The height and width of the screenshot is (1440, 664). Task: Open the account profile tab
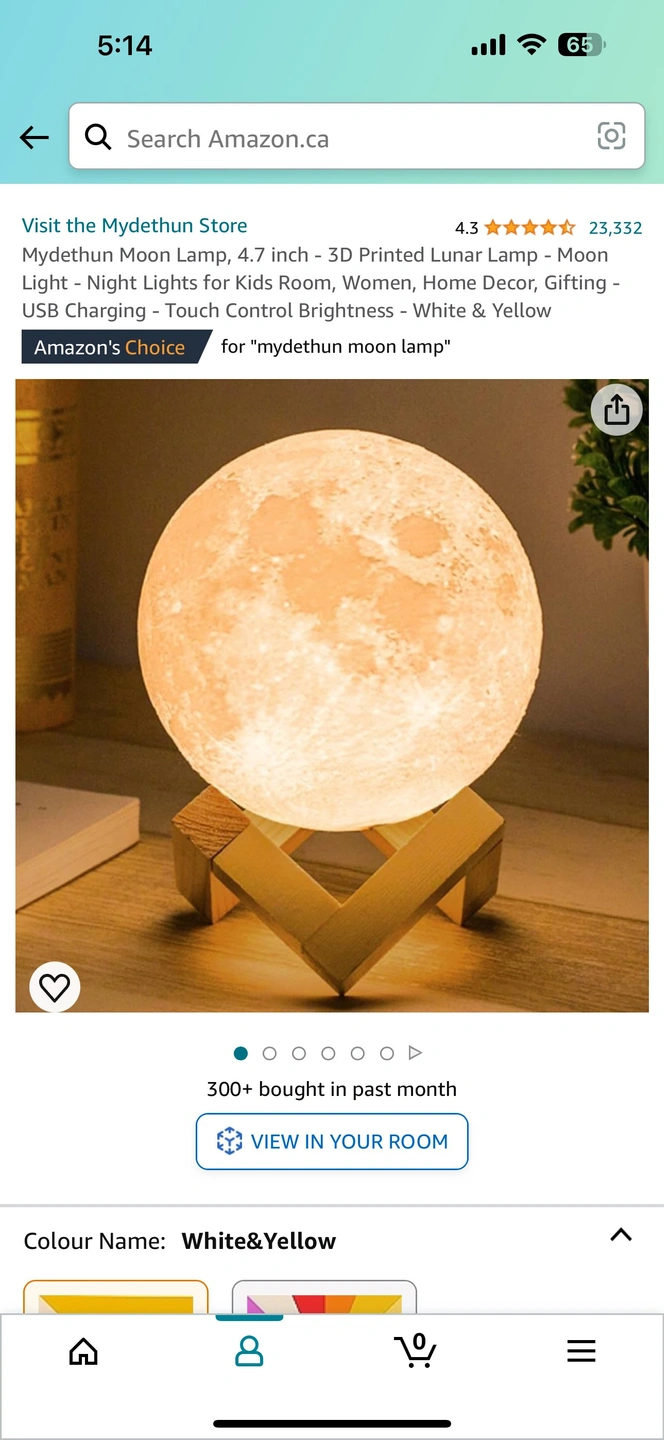[x=249, y=1351]
